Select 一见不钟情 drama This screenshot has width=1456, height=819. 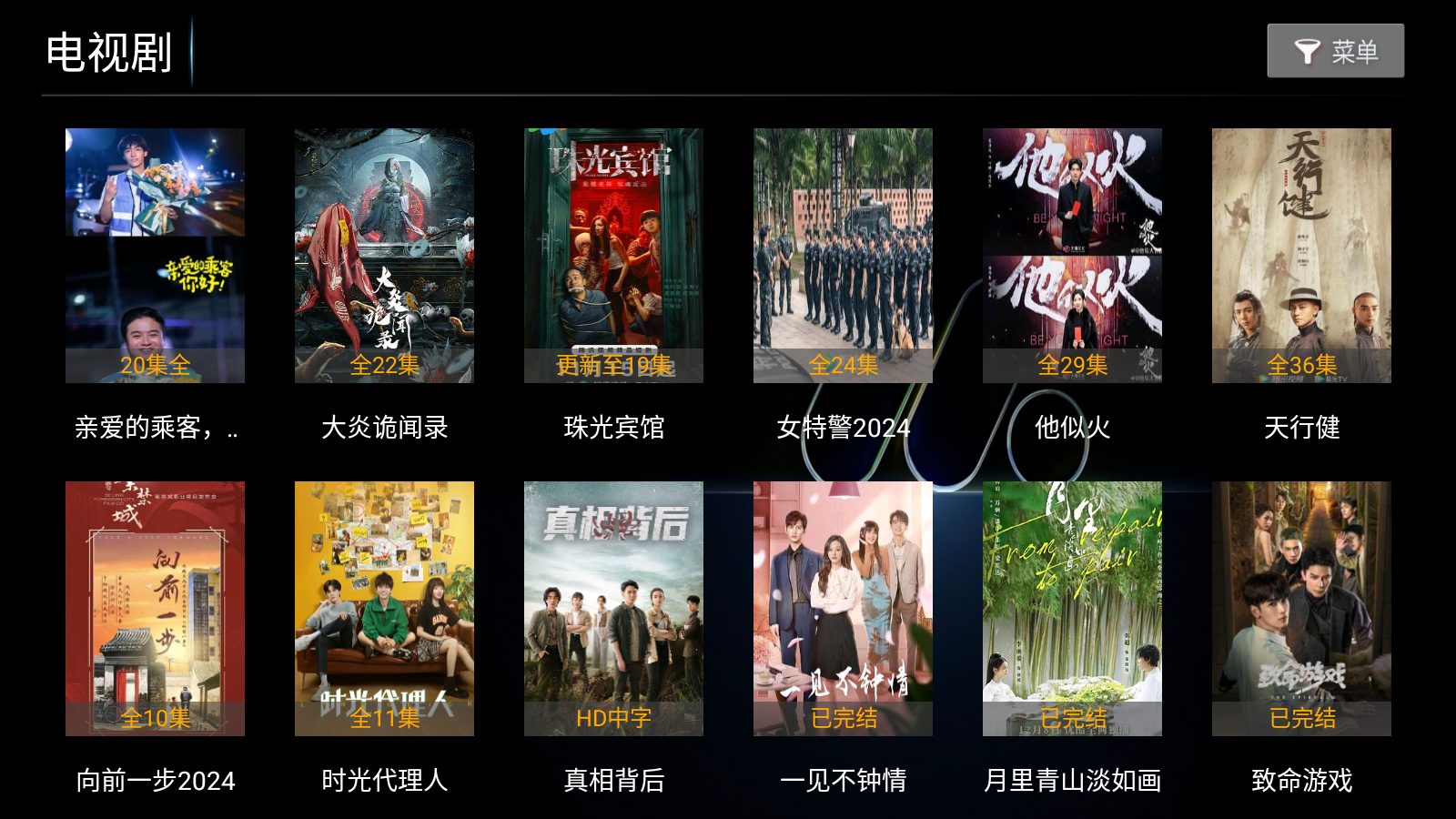[x=843, y=608]
